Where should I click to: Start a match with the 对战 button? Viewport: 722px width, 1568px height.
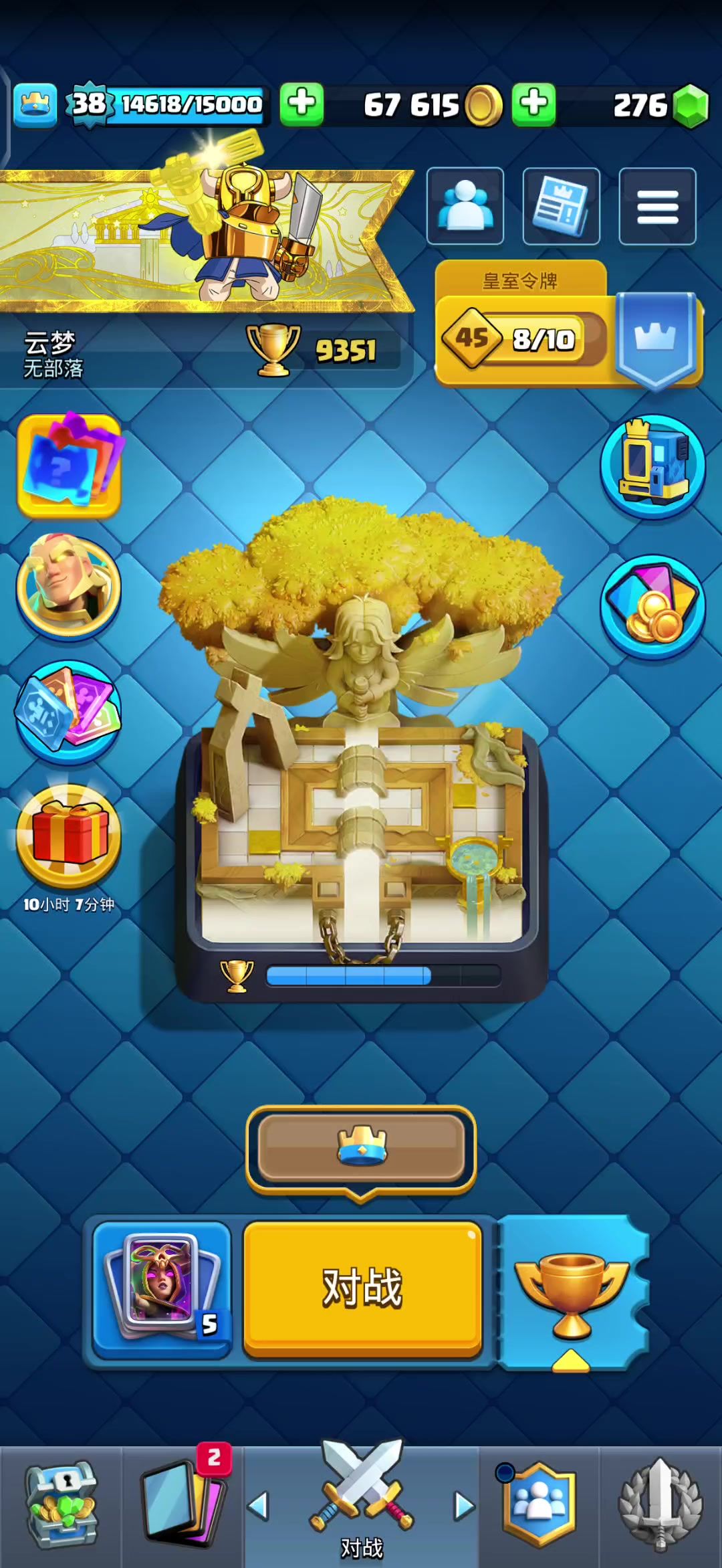362,1288
